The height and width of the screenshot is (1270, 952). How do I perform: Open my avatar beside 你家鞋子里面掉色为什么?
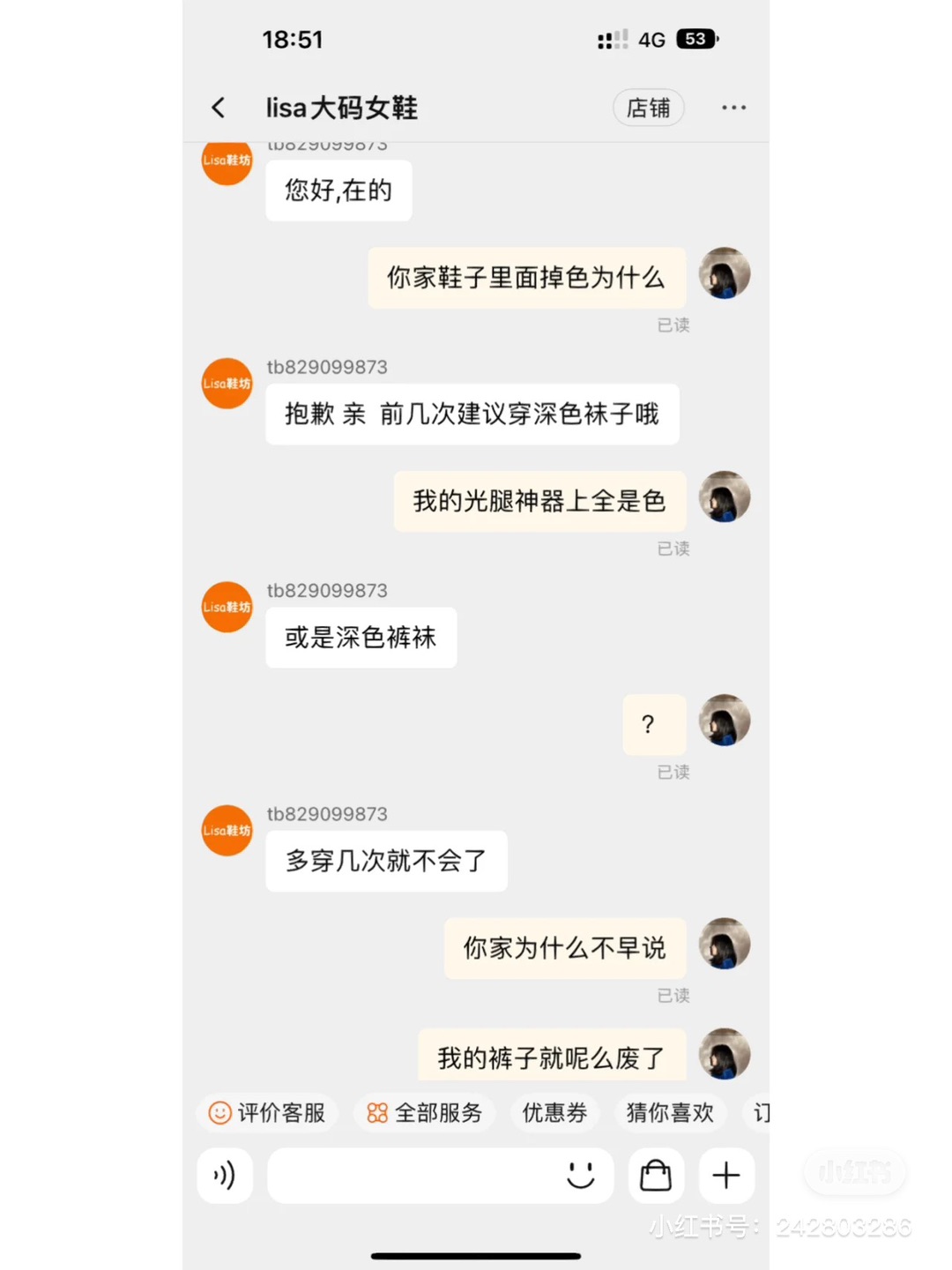(725, 273)
